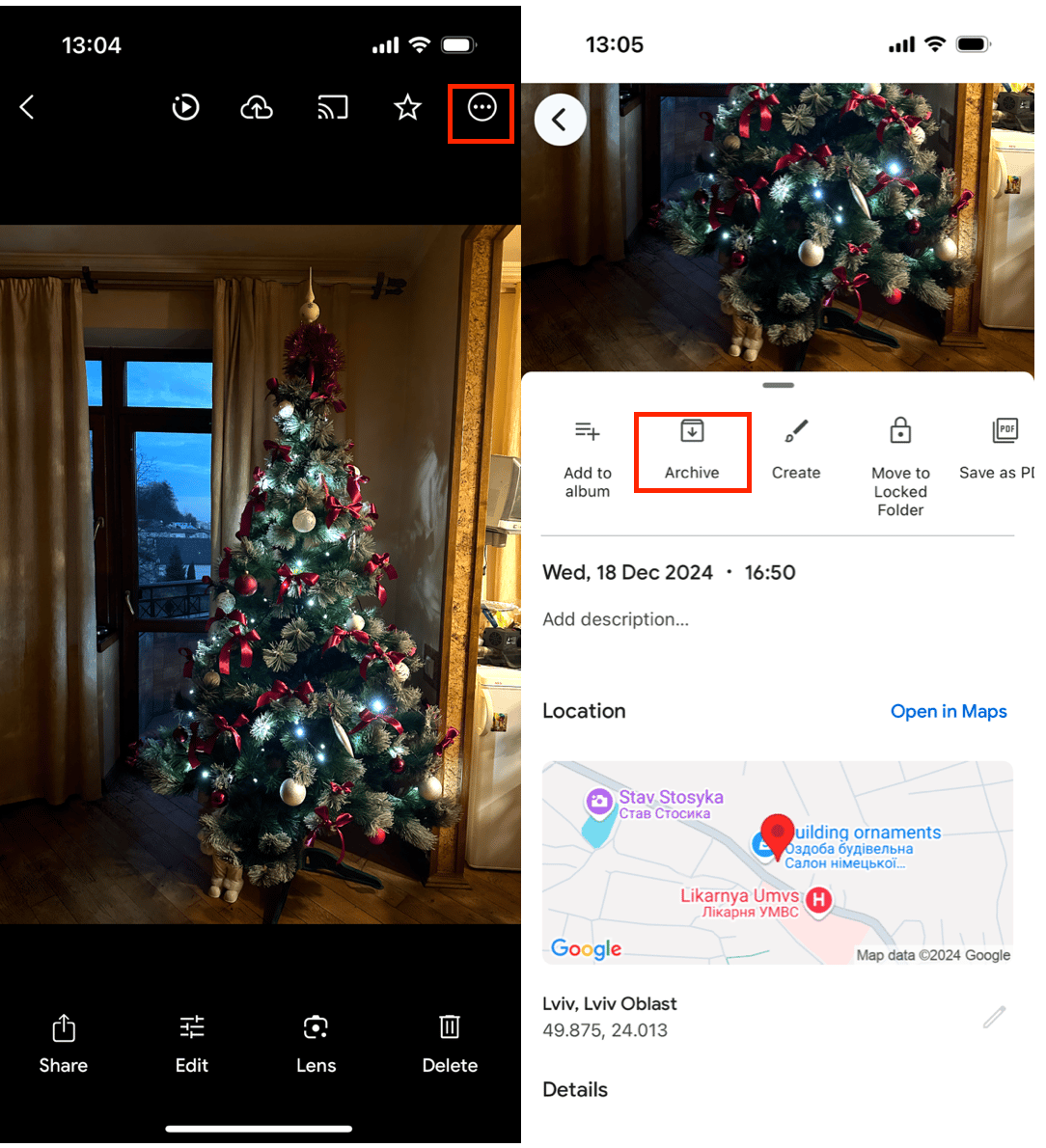
Task: Open the three-dot more options menu
Action: point(482,108)
